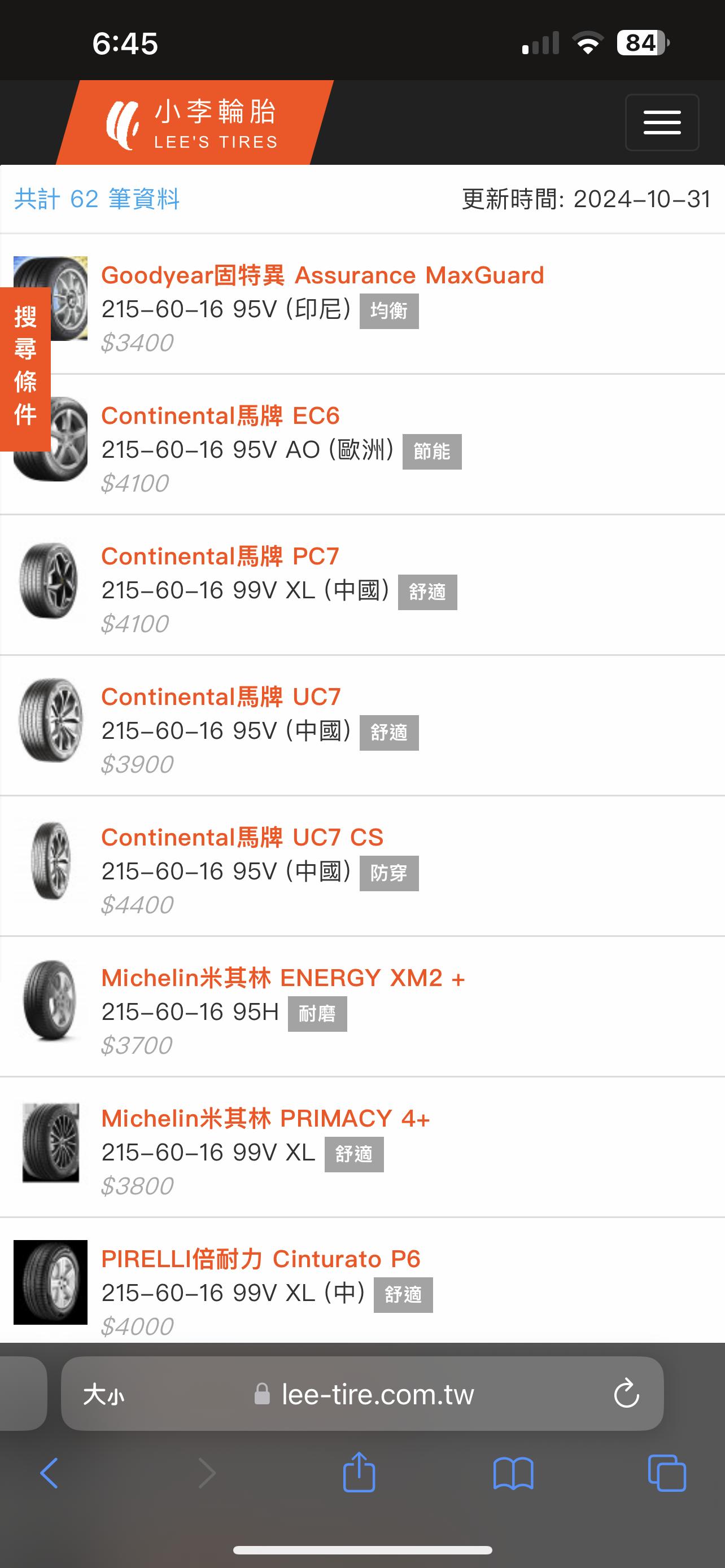This screenshot has height=1568, width=725.
Task: Show all open browser tabs
Action: point(667,1473)
